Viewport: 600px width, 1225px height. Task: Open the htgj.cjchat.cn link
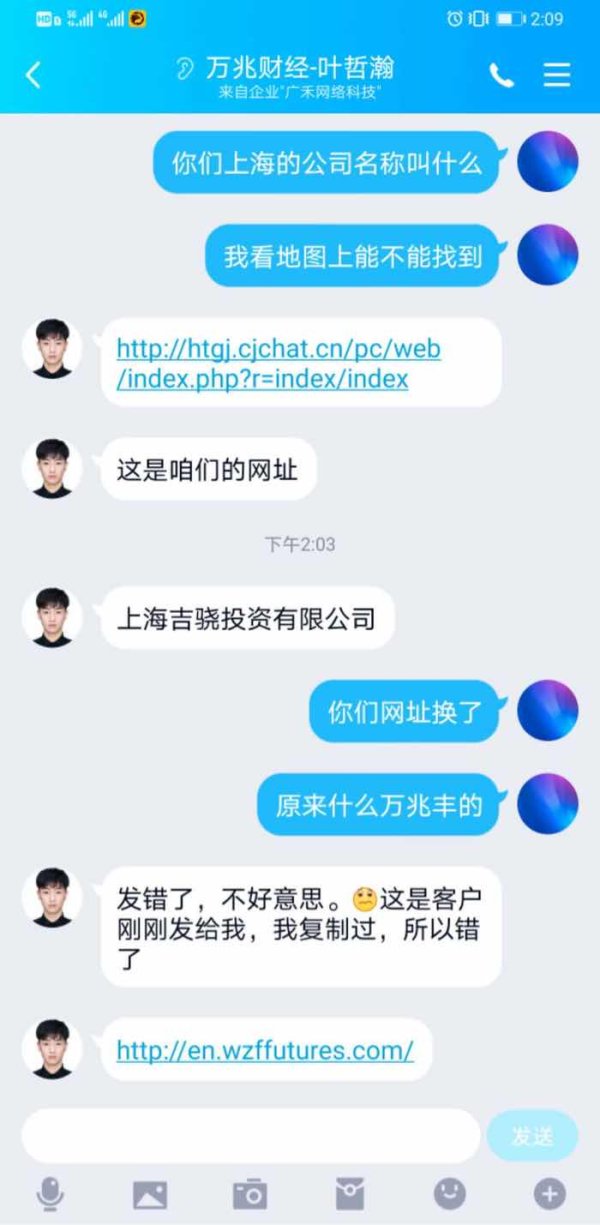coord(278,364)
